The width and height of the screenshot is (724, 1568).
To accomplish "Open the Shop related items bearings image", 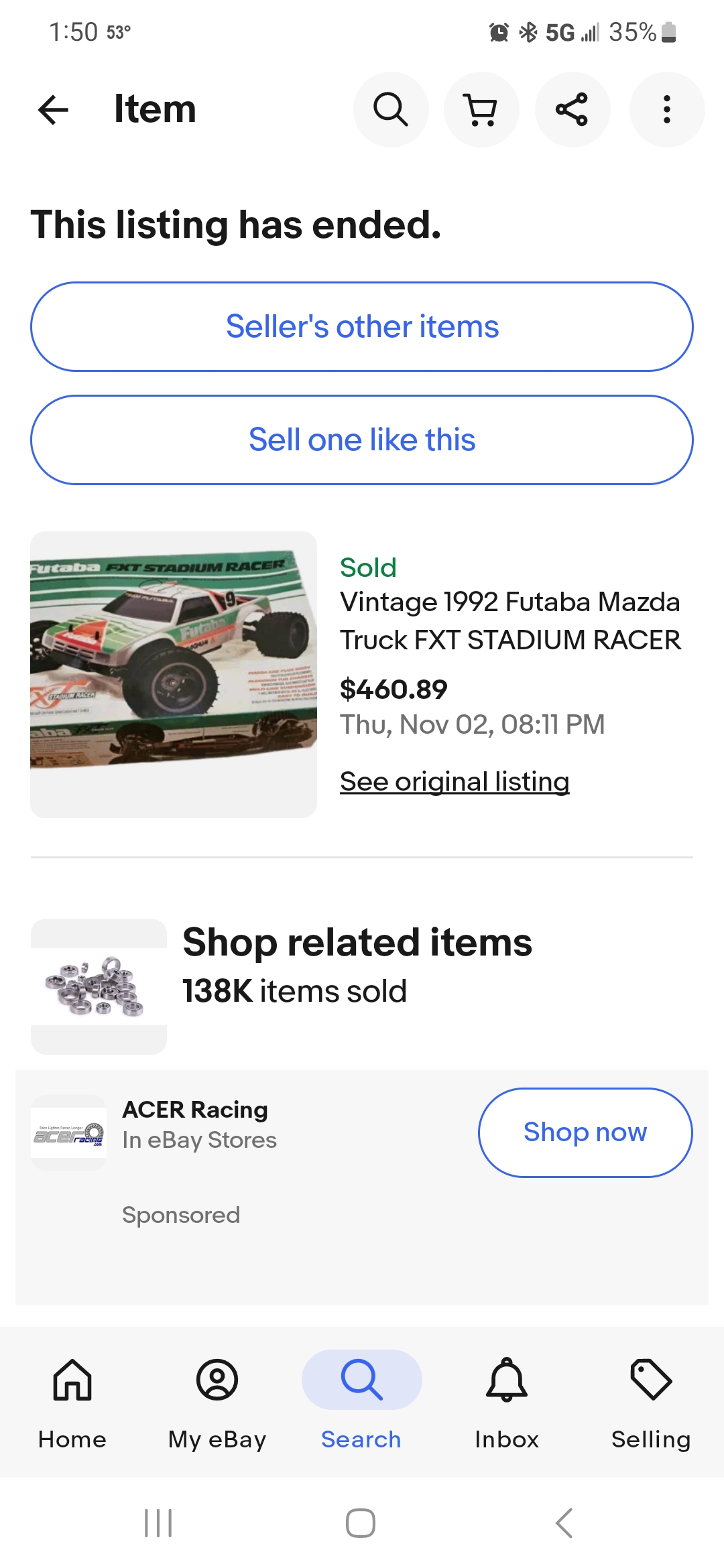I will [x=99, y=986].
